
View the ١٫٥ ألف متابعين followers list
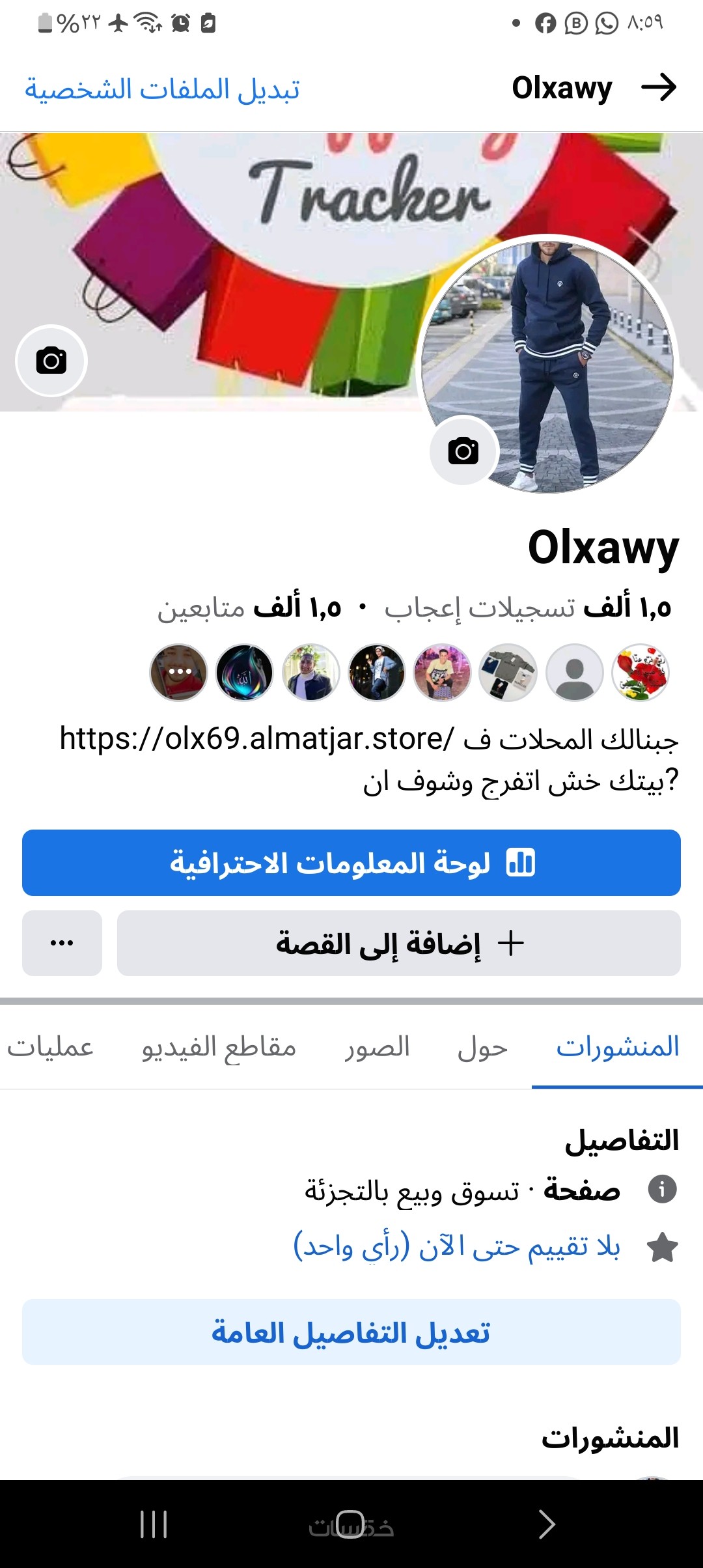coord(249,608)
